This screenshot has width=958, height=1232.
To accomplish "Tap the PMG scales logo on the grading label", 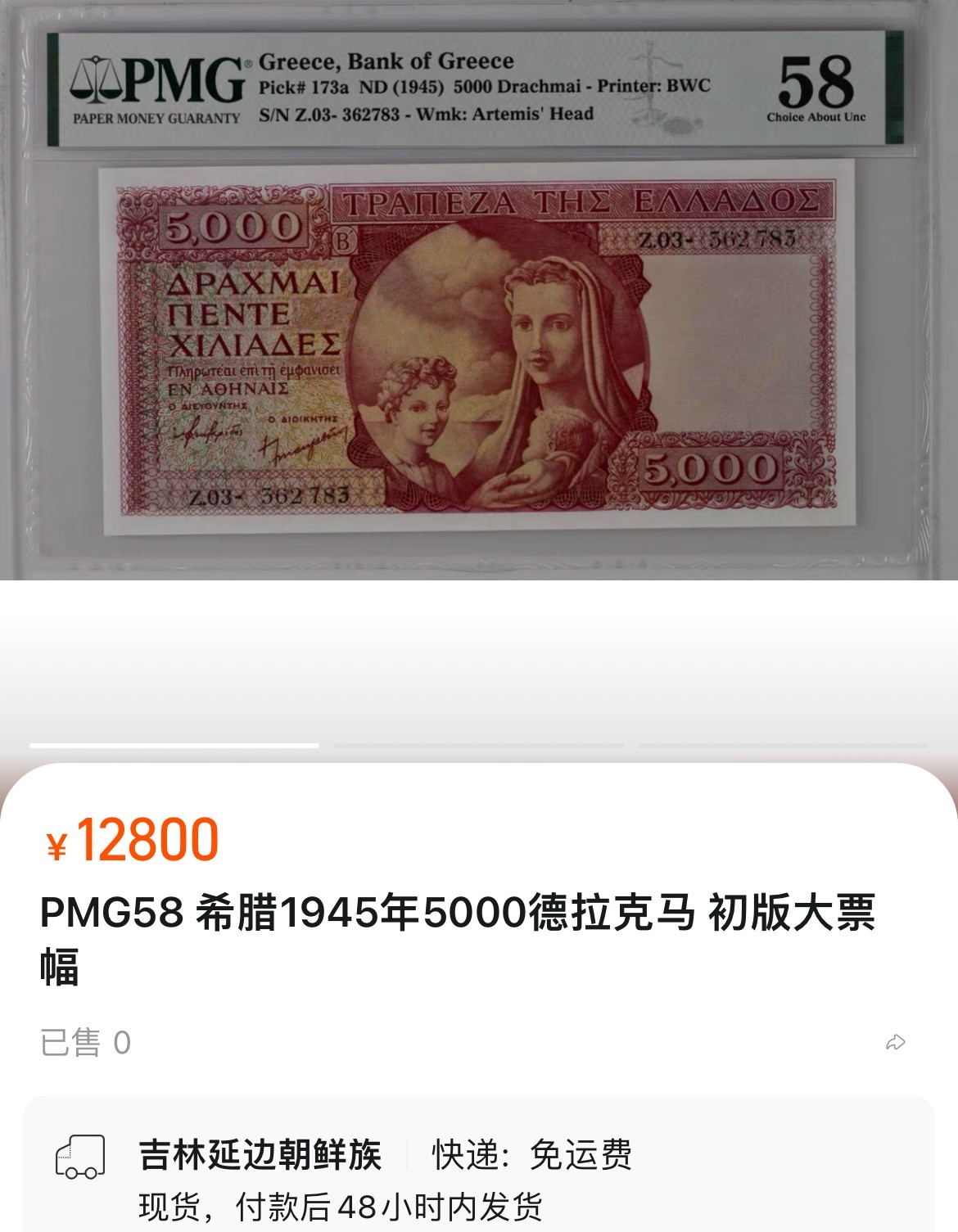I will click(x=97, y=80).
